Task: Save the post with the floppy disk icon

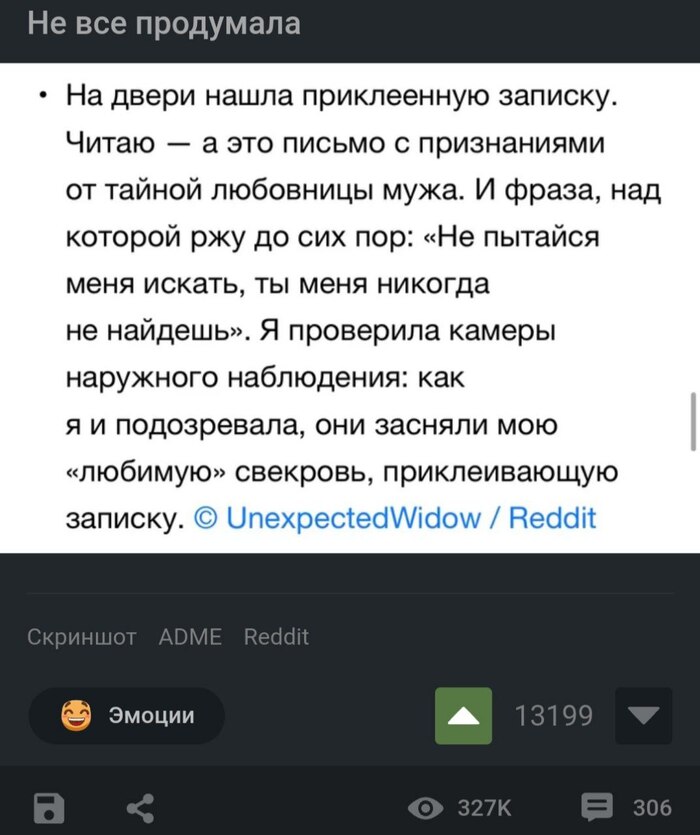Action: pyautogui.click(x=48, y=807)
